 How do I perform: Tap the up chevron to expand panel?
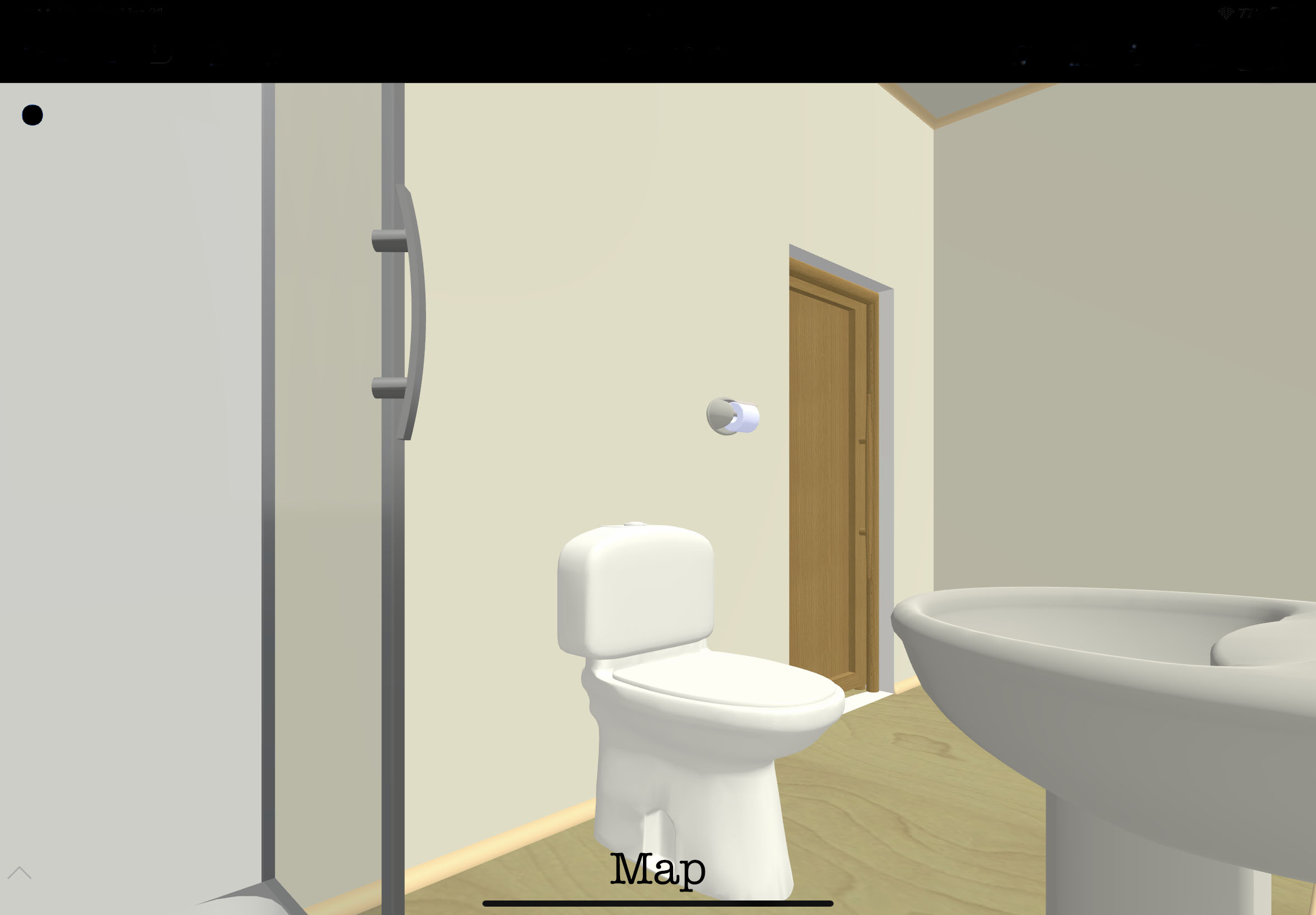click(x=20, y=873)
